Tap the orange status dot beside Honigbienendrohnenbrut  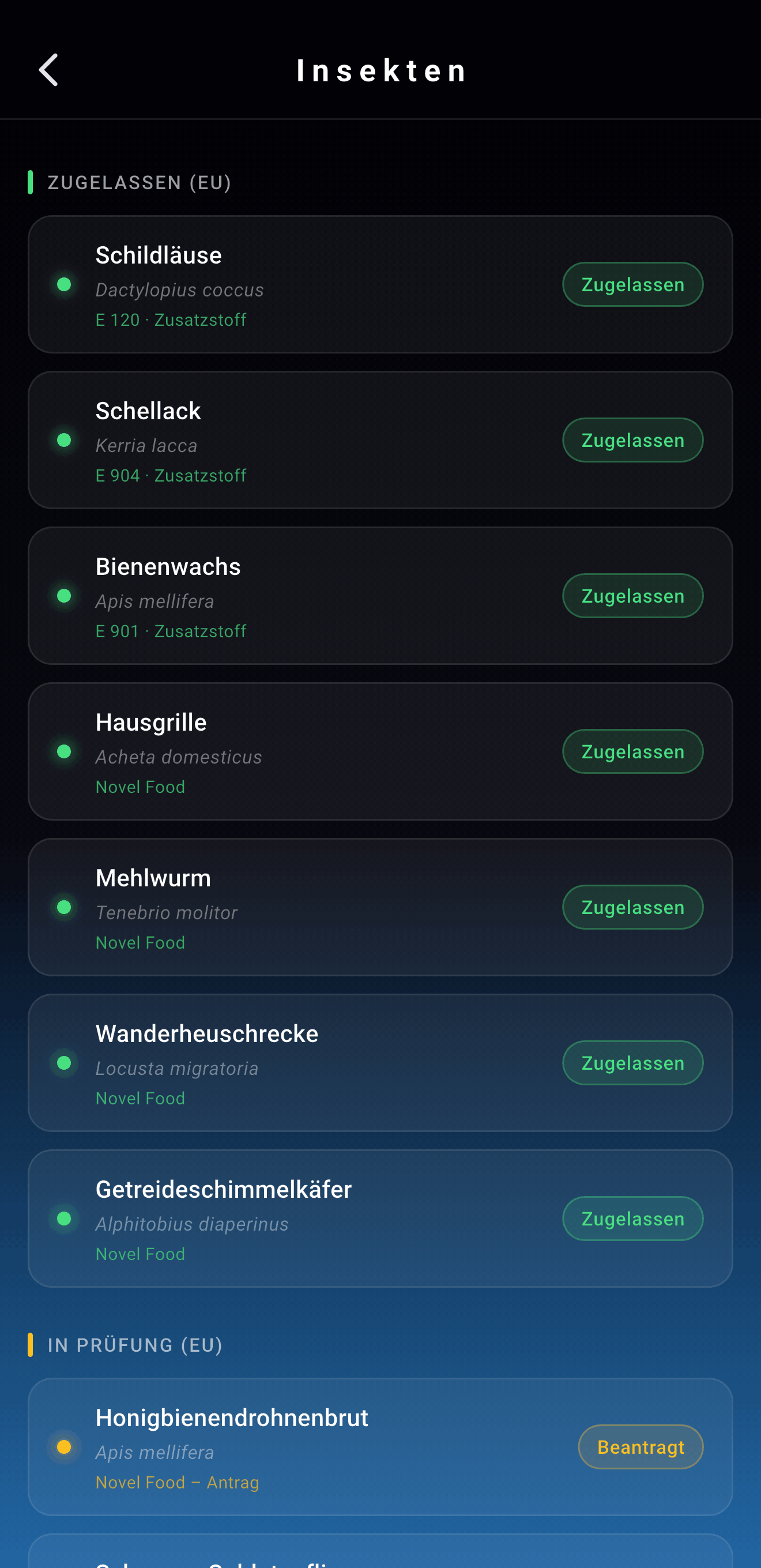click(x=64, y=1447)
